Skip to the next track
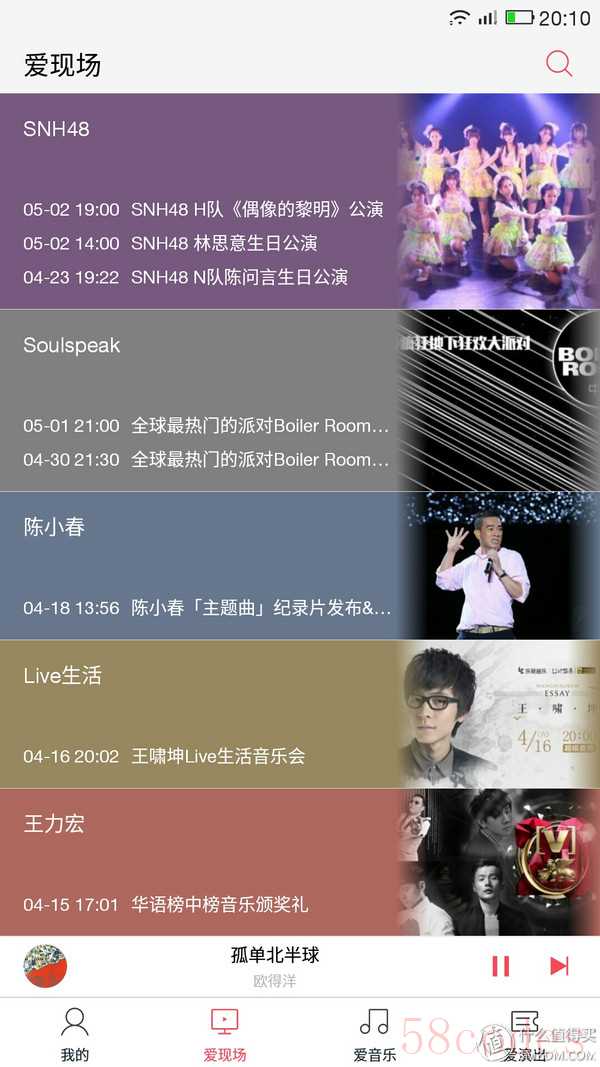The height and width of the screenshot is (1067, 600). click(559, 966)
